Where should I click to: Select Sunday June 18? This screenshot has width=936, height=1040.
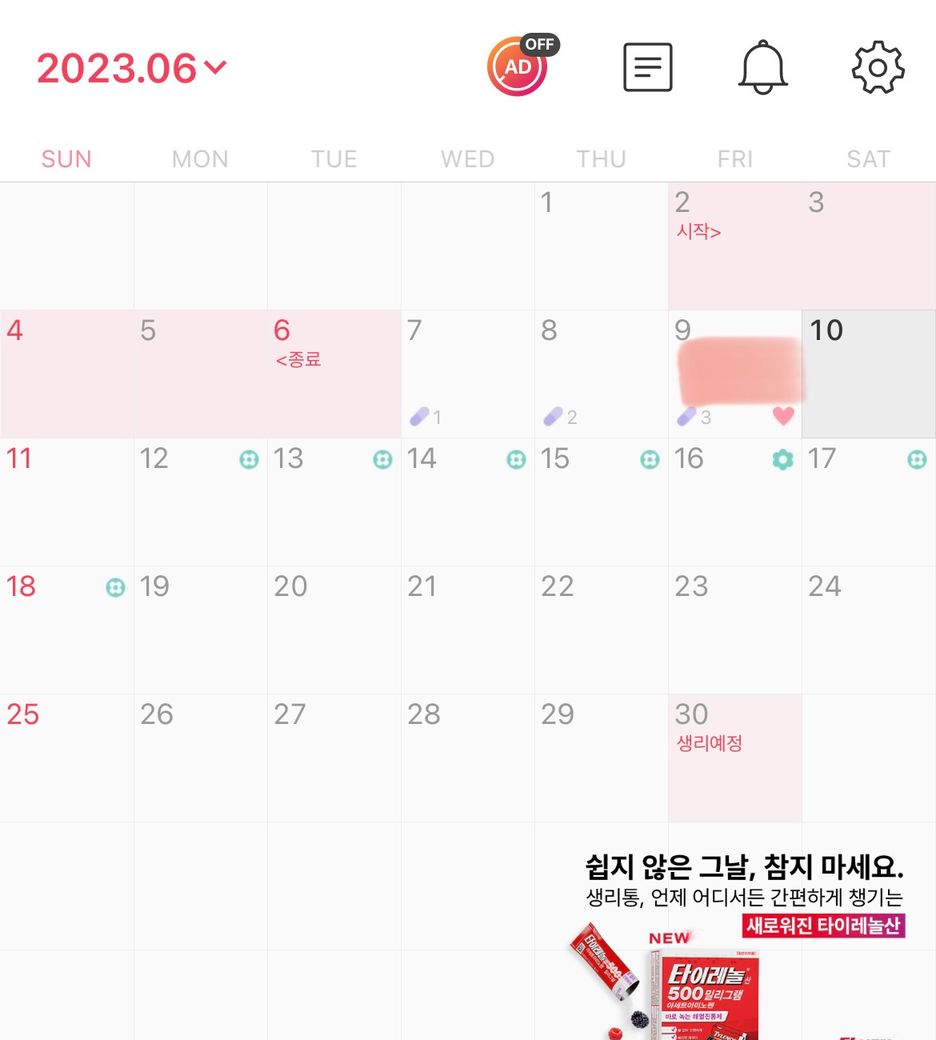[x=66, y=630]
